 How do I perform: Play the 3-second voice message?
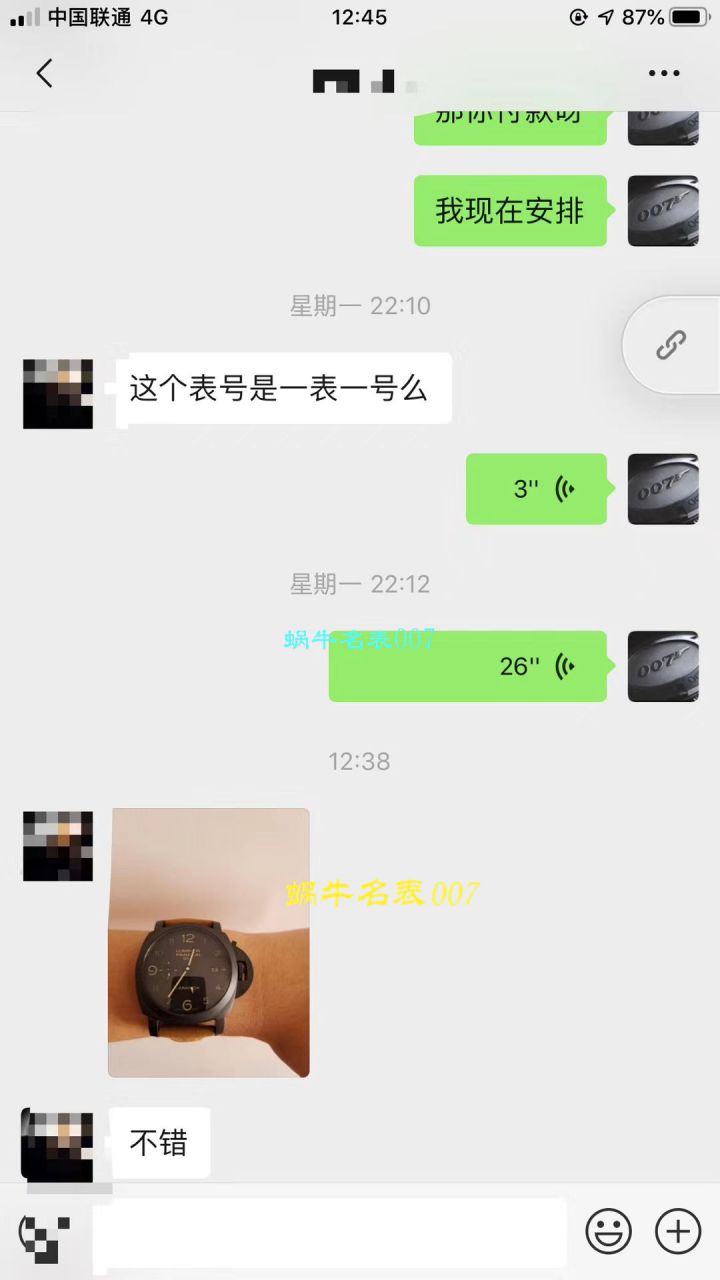click(536, 489)
